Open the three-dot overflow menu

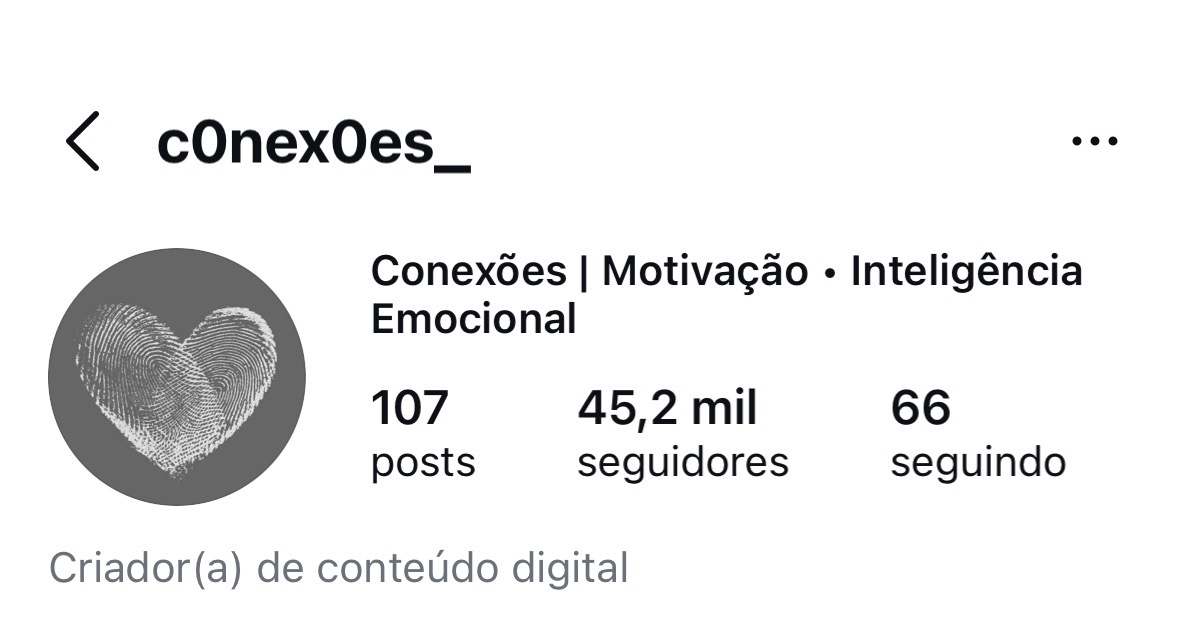pos(1094,142)
